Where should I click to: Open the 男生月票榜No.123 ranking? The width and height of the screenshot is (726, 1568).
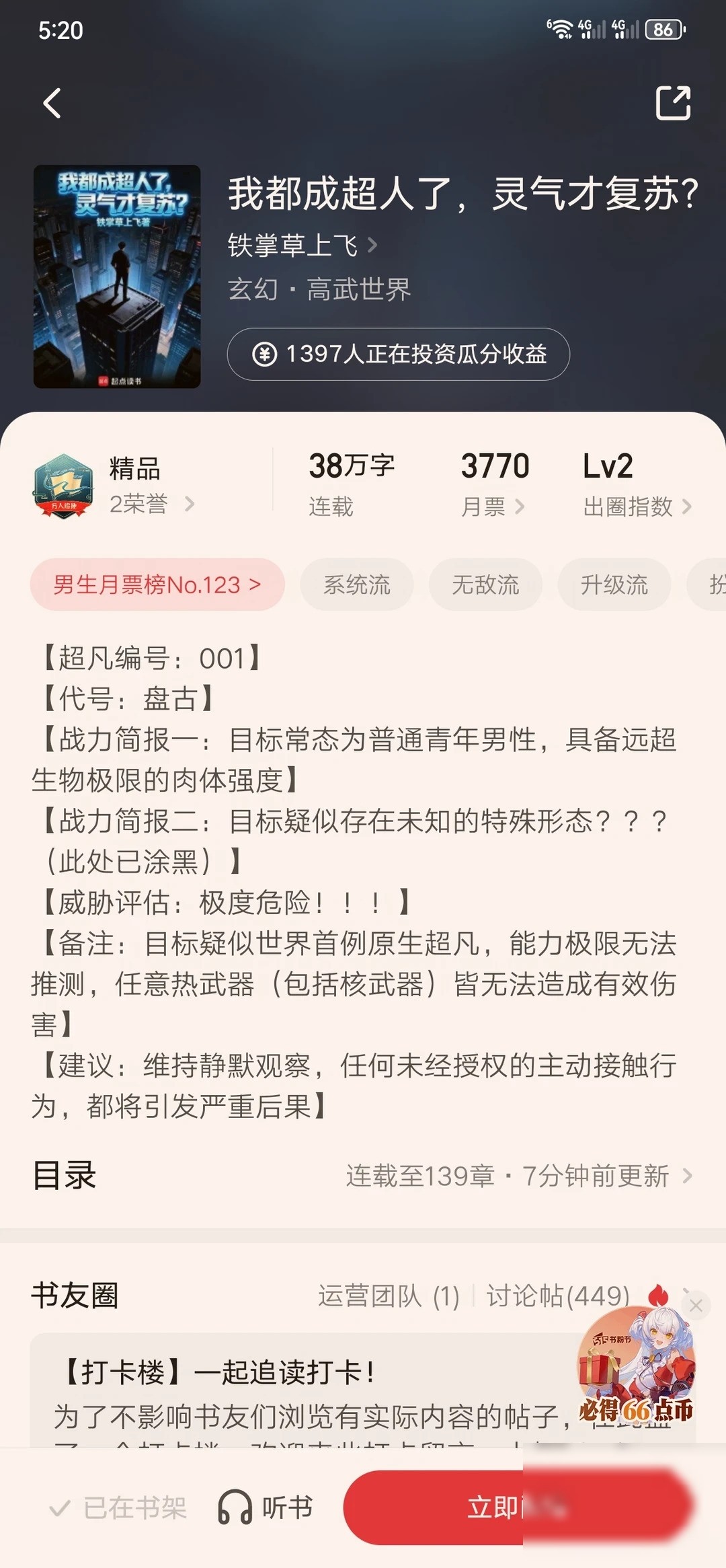(157, 585)
